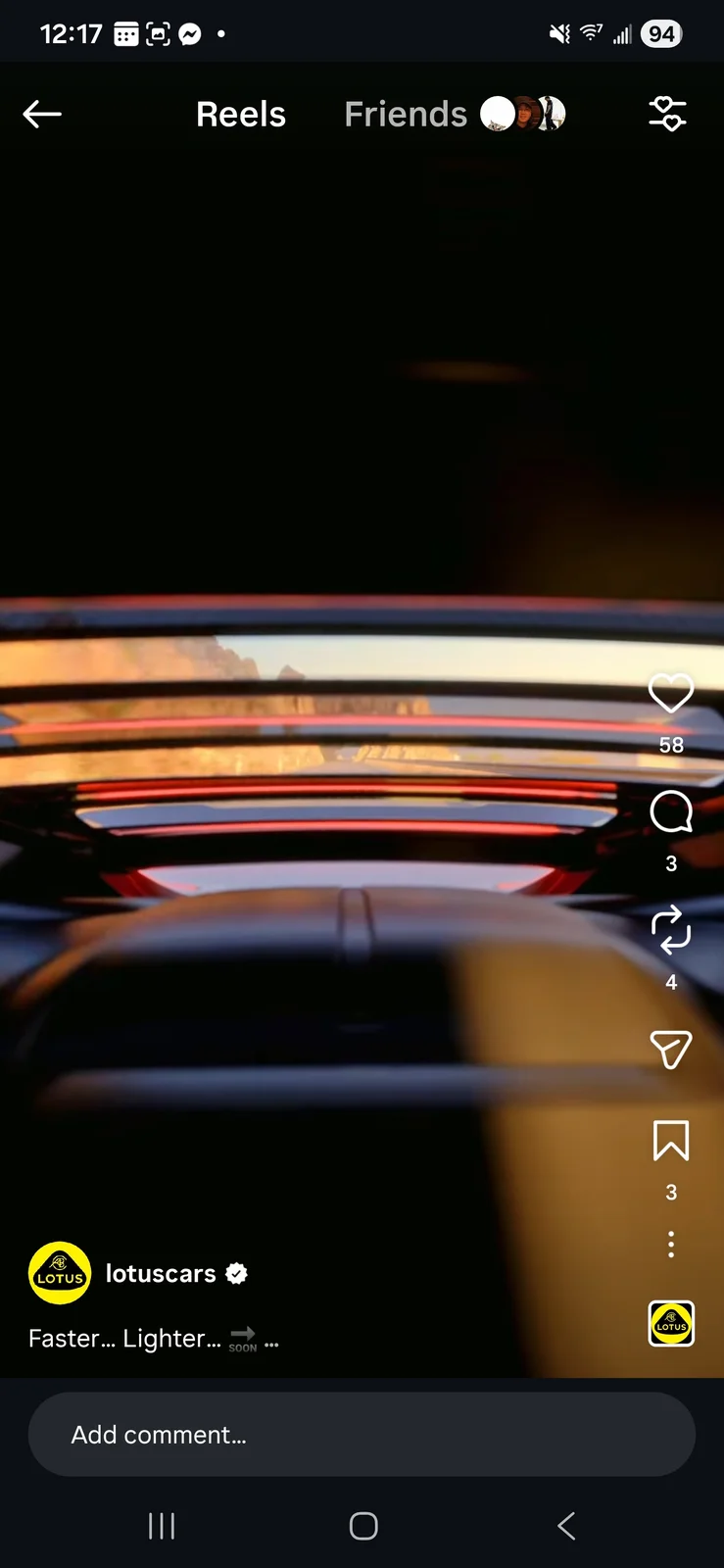This screenshot has width=724, height=1568.
Task: Open lotuscars username link
Action: pyautogui.click(x=161, y=1273)
